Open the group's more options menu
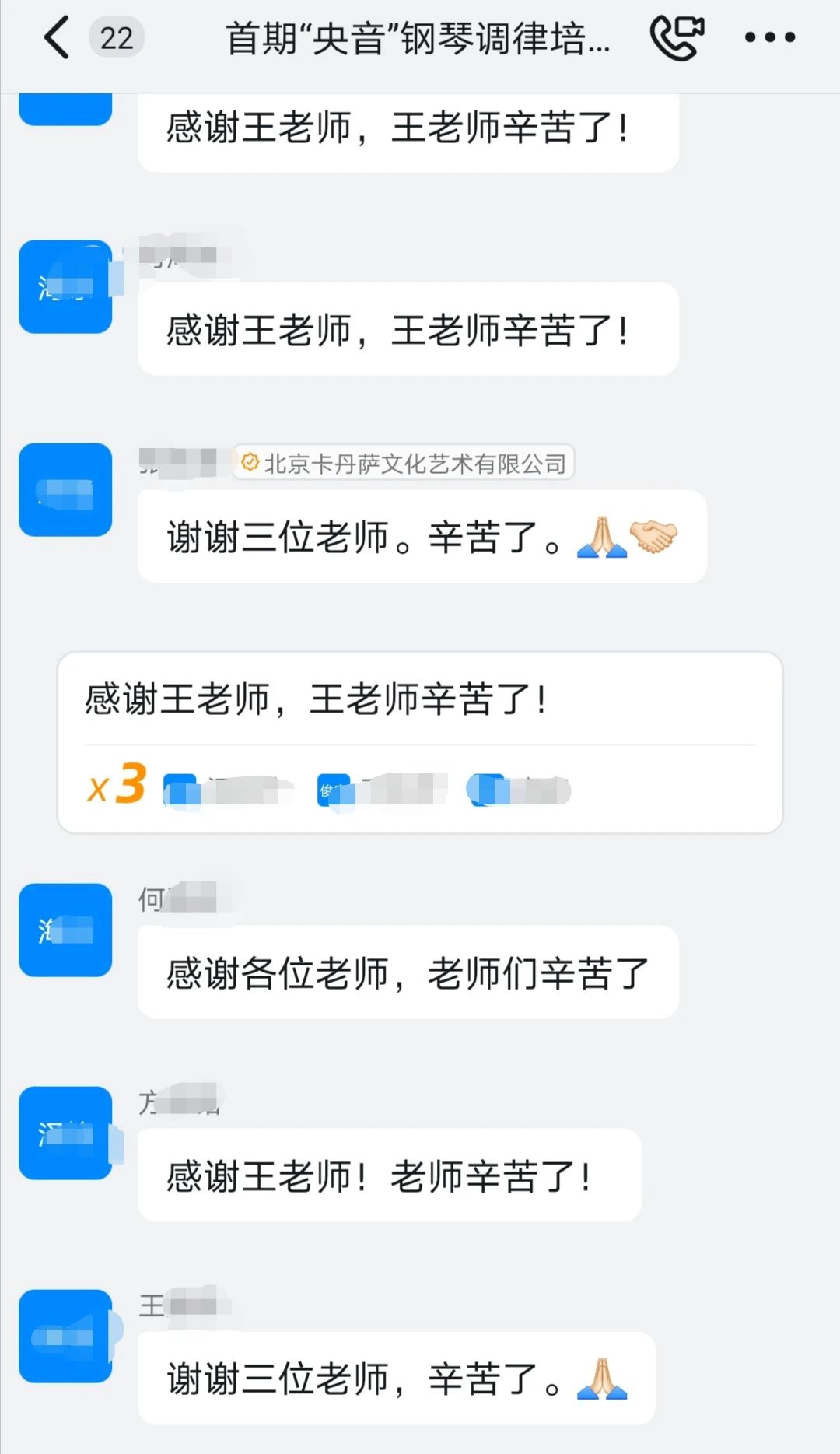Screen dimensions: 840x1454 tap(769, 37)
